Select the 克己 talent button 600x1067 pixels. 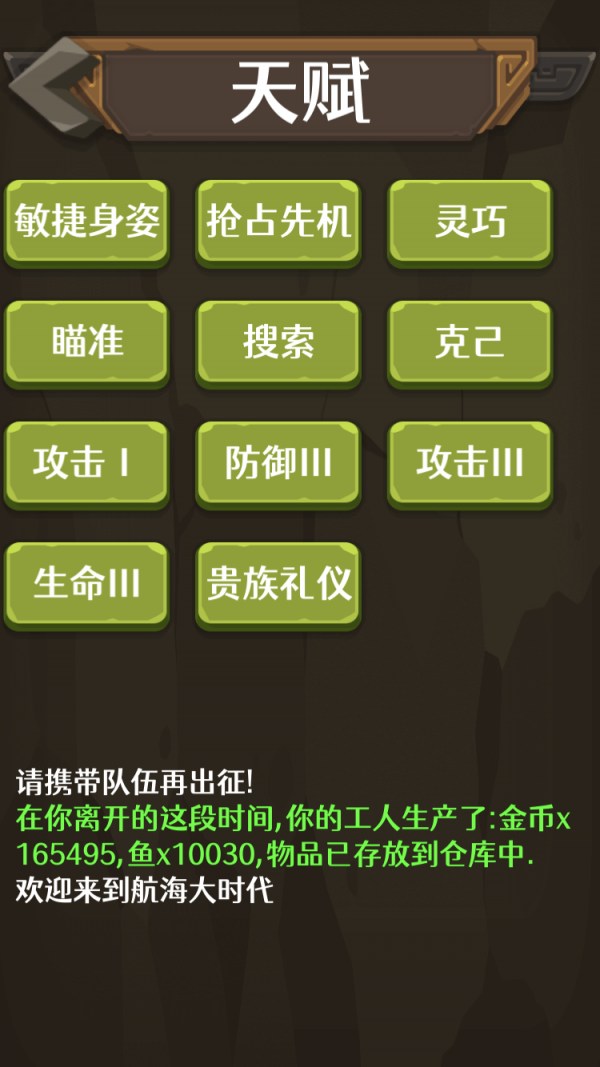coord(470,343)
